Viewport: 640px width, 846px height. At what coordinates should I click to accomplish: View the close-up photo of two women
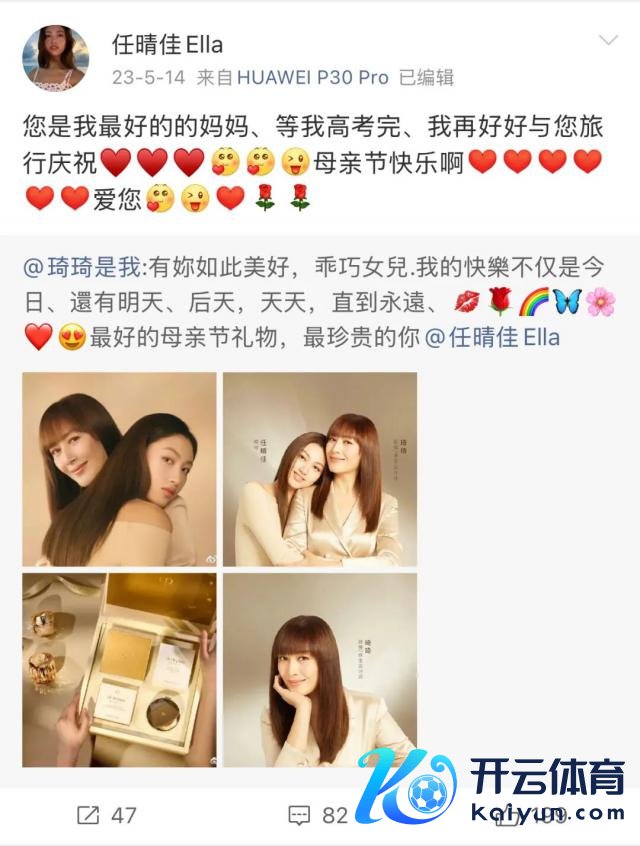coord(119,469)
